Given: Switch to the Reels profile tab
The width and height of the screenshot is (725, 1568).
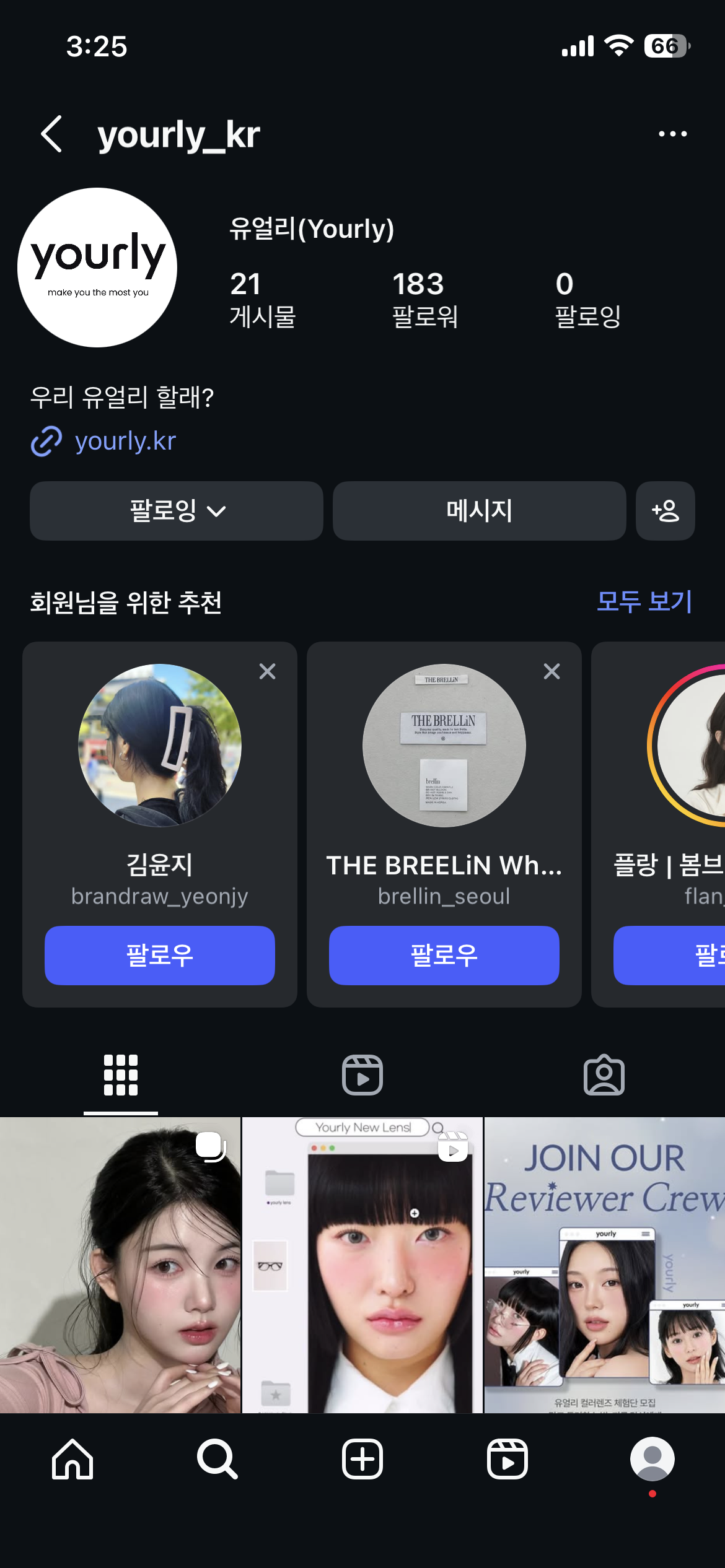Looking at the screenshot, I should point(362,1075).
